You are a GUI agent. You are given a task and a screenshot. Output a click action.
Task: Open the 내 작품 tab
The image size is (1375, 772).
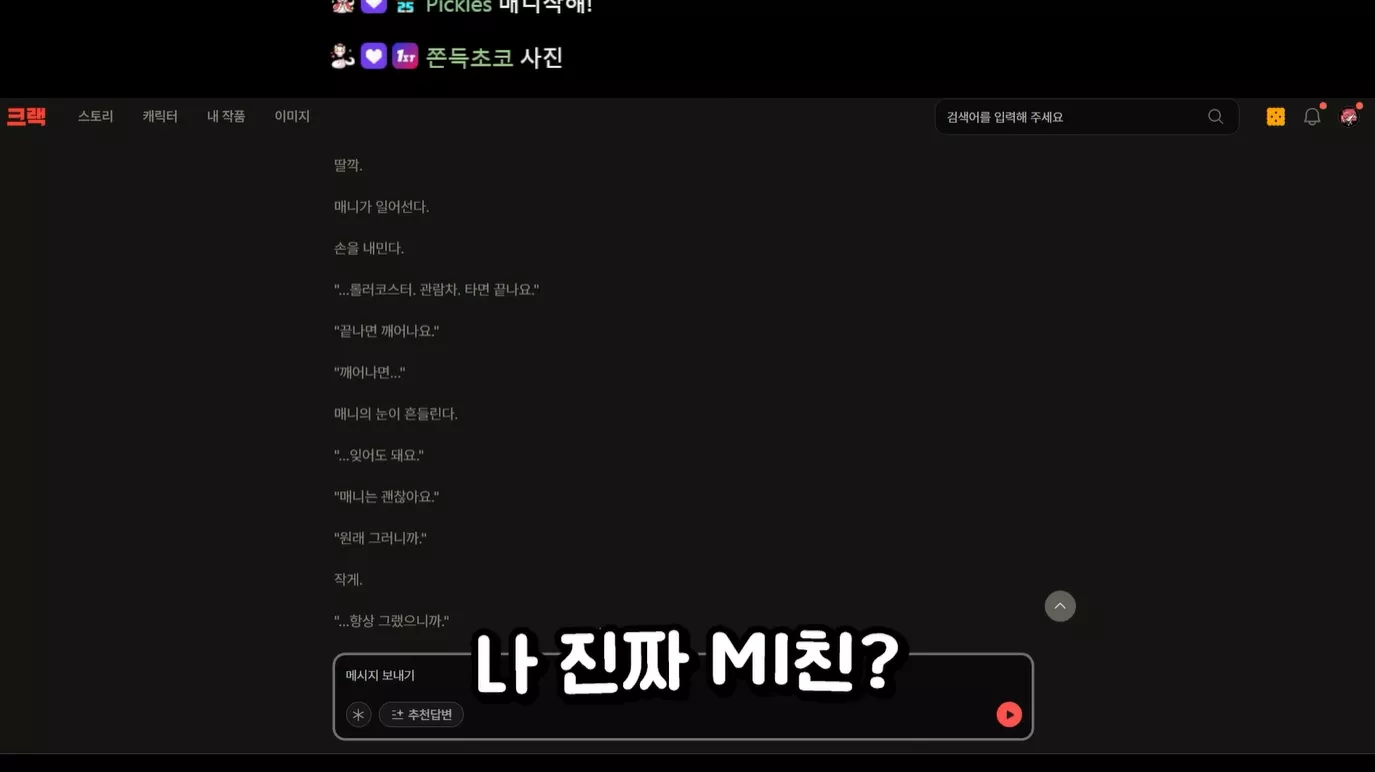(226, 117)
